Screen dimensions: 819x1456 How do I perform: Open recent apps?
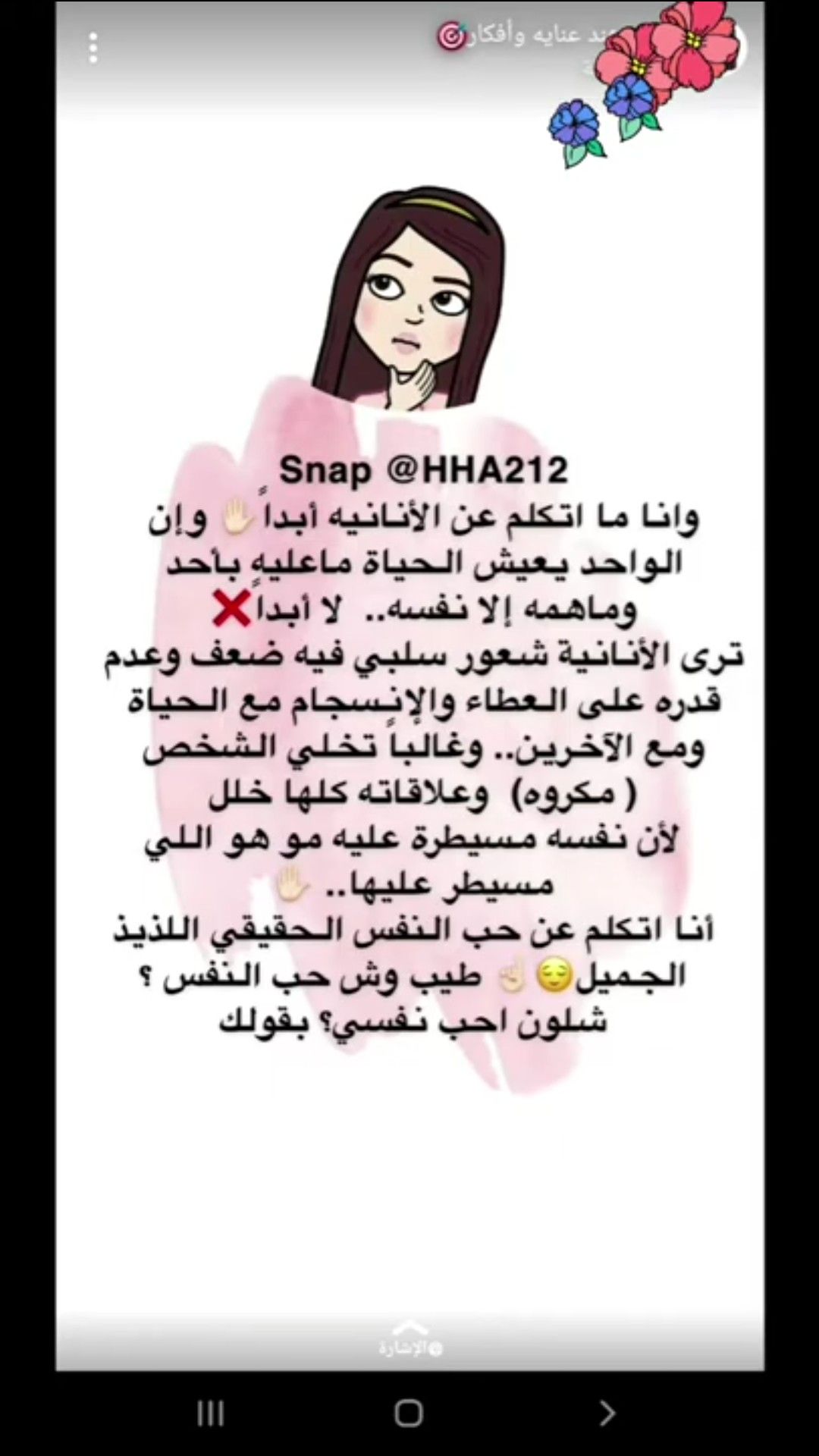(x=210, y=1413)
